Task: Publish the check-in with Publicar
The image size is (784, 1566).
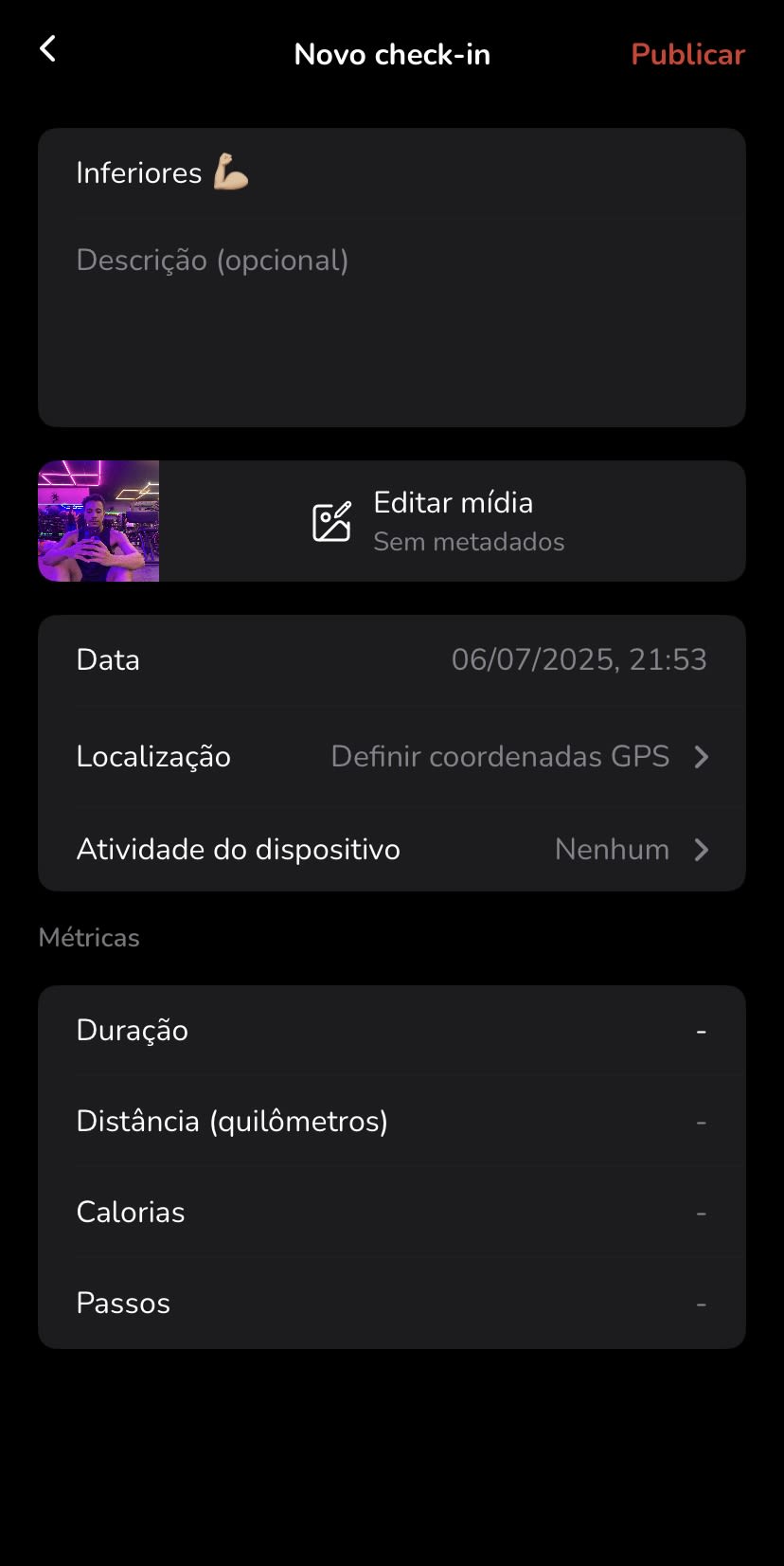Action: (x=687, y=55)
